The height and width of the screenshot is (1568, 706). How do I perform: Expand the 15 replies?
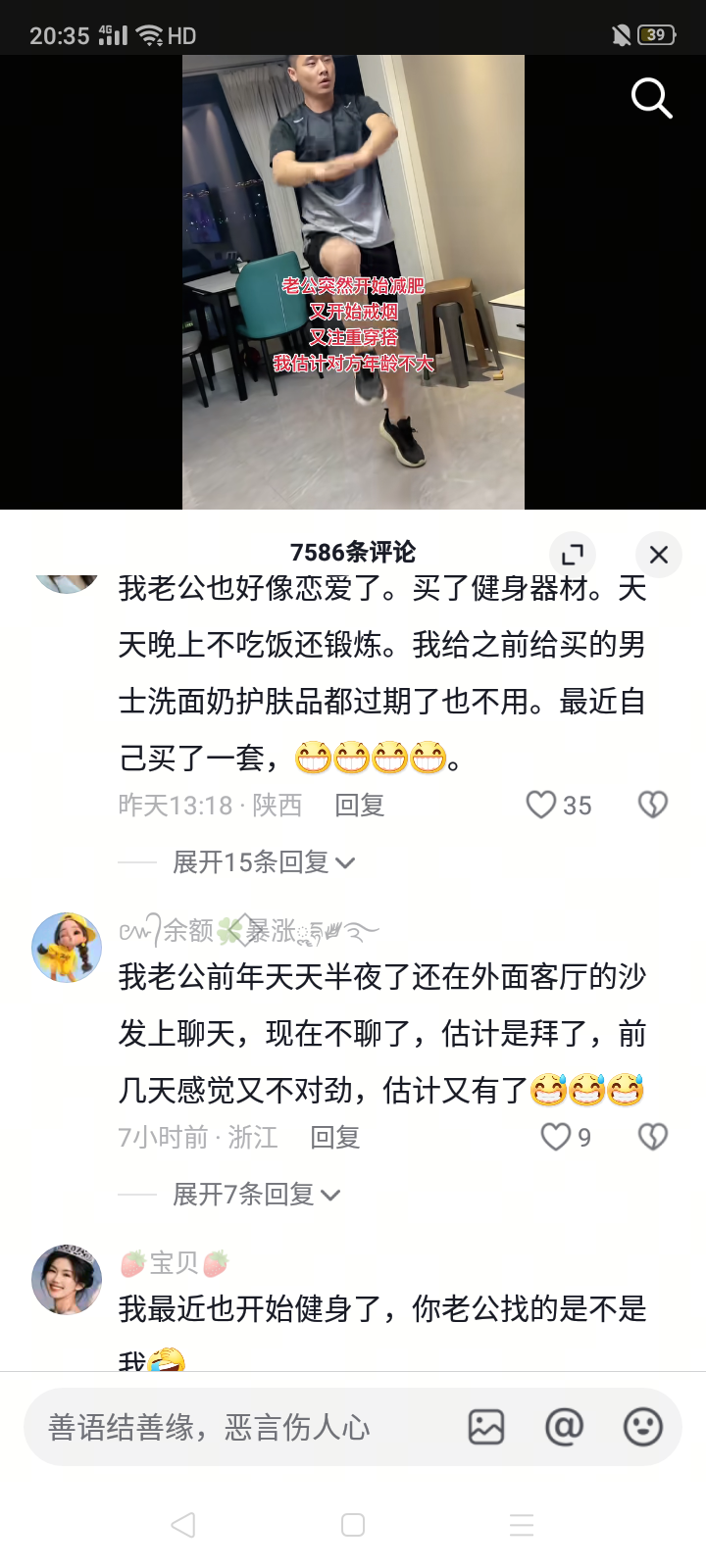pyautogui.click(x=263, y=862)
